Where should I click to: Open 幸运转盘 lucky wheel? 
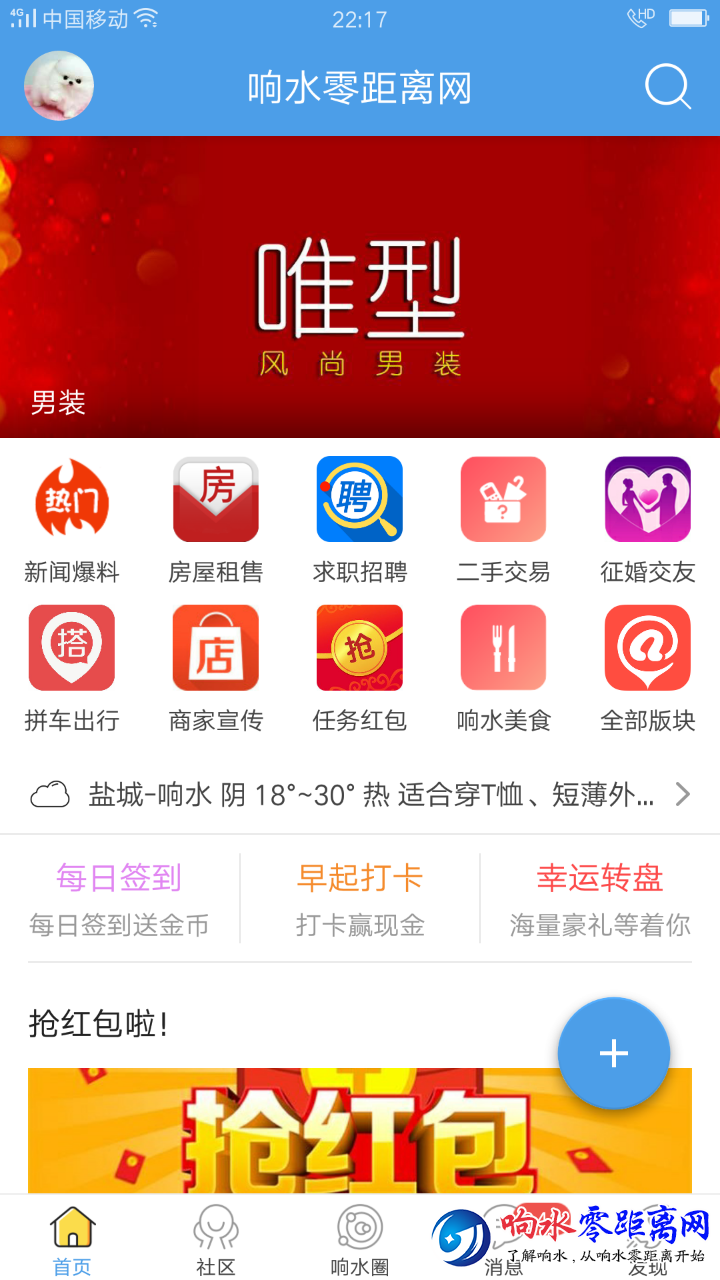coord(600,898)
